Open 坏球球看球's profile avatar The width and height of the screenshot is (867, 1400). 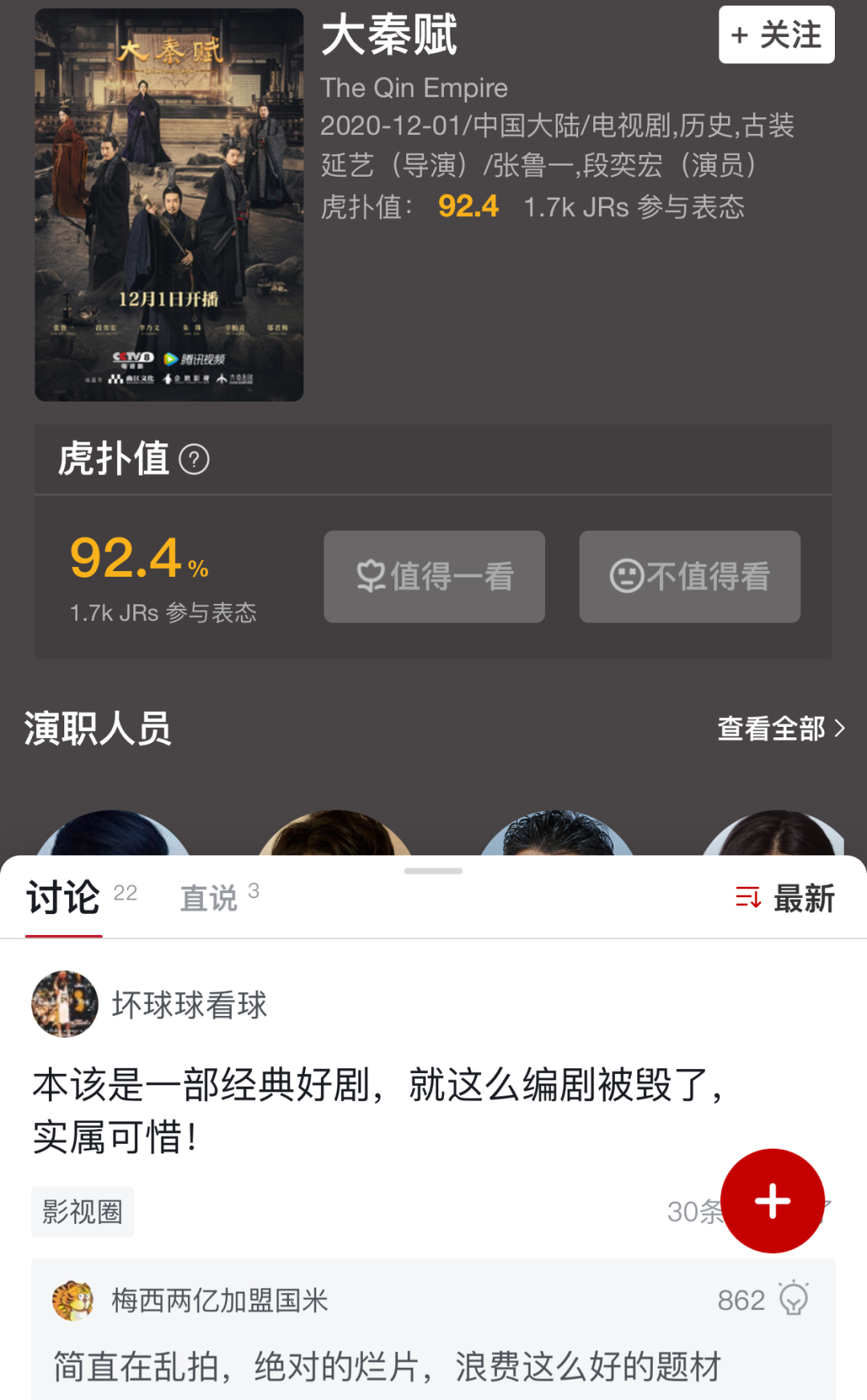pos(64,1004)
